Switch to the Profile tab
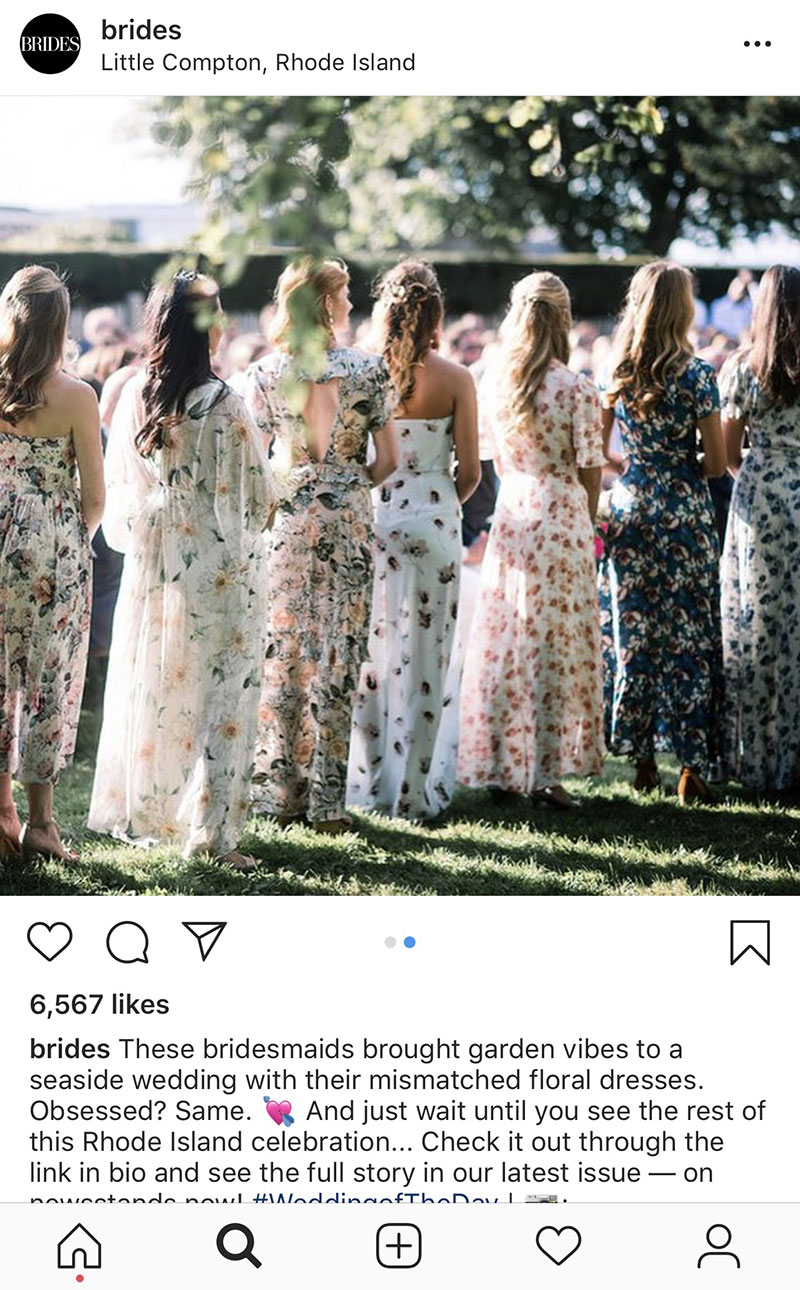This screenshot has height=1290, width=800. point(718,1246)
